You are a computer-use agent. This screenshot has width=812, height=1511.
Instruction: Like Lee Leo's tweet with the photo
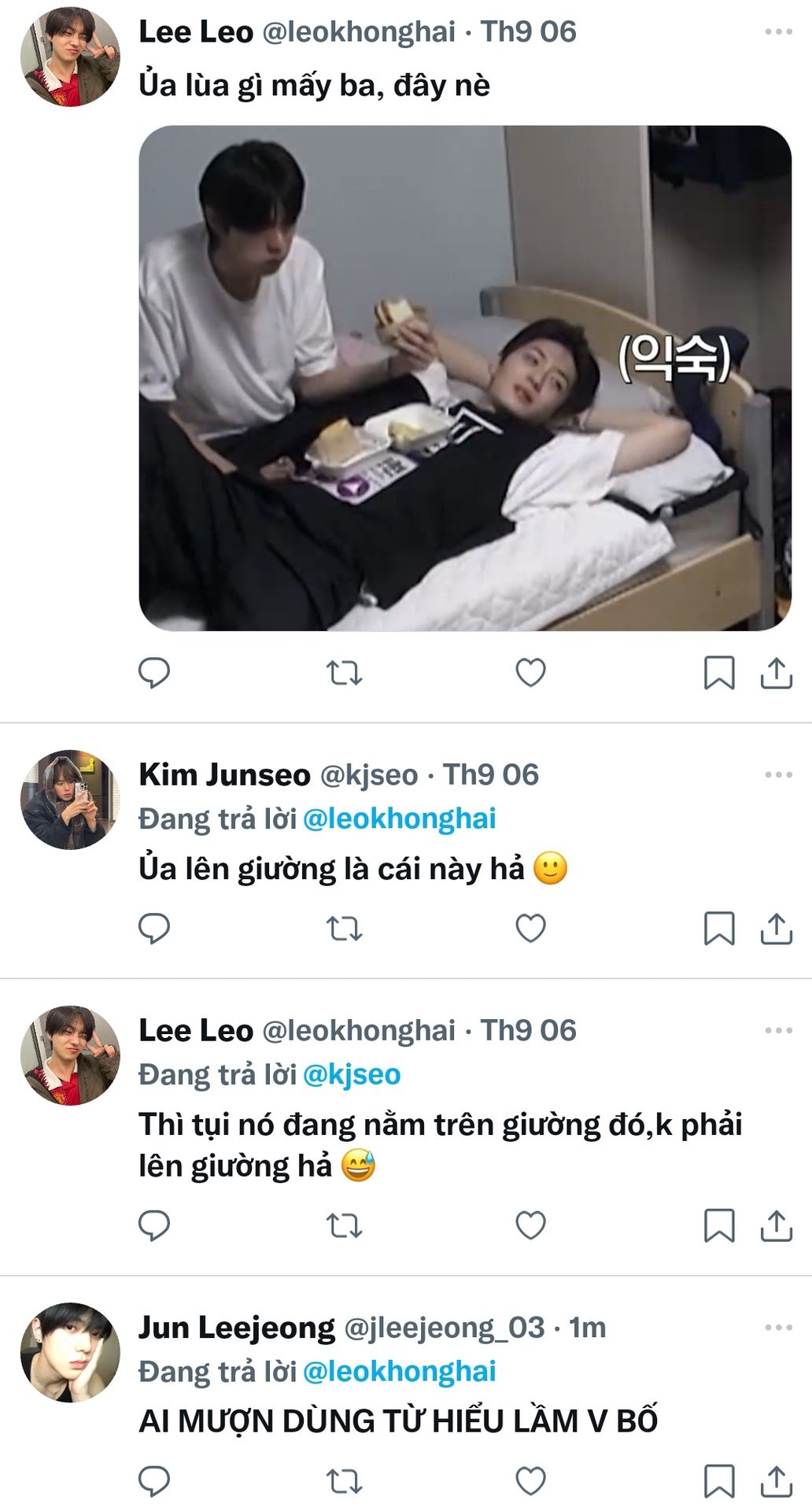[x=530, y=673]
